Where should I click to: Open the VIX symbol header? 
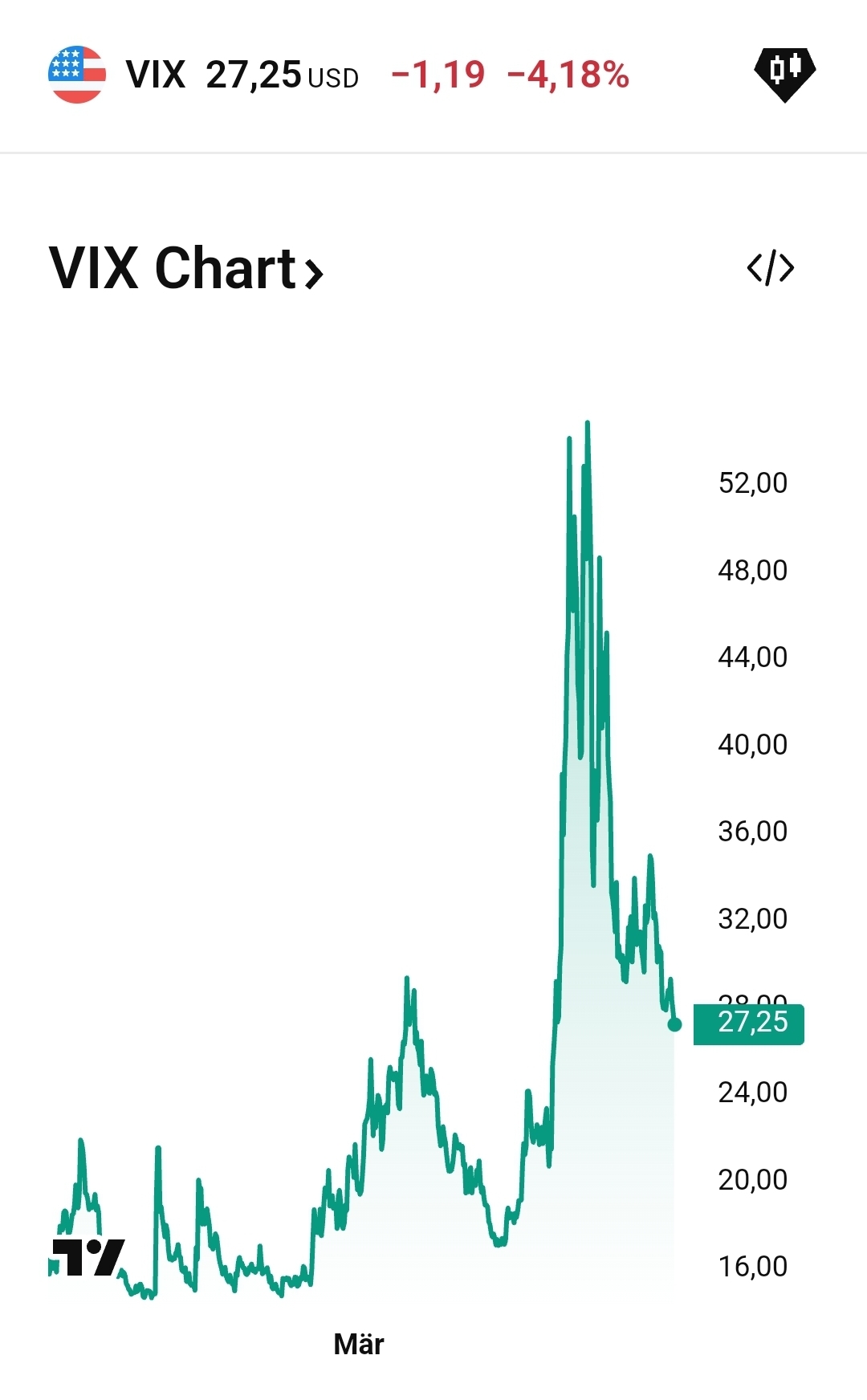(x=155, y=75)
